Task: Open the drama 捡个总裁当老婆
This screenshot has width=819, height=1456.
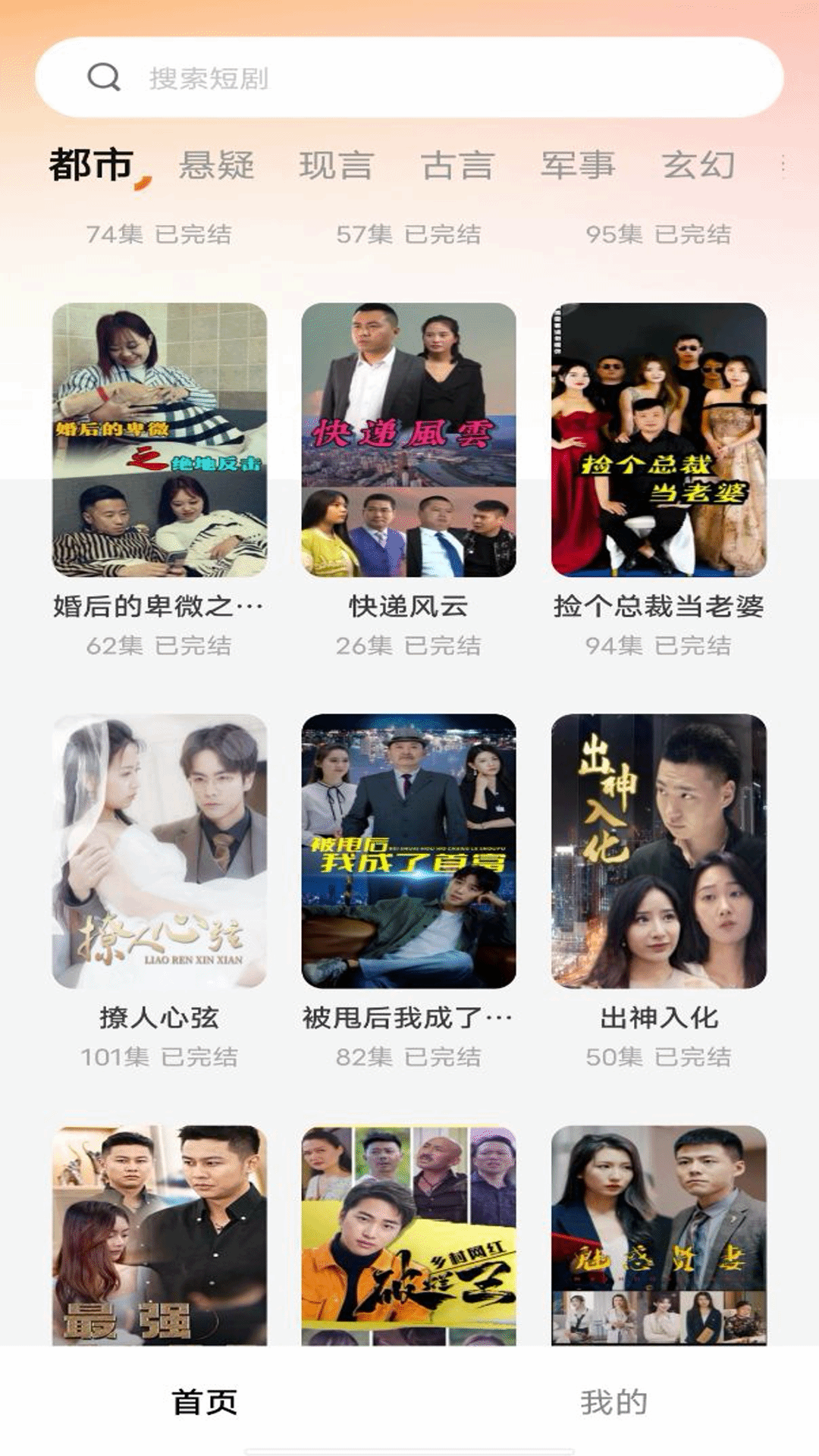Action: click(658, 440)
